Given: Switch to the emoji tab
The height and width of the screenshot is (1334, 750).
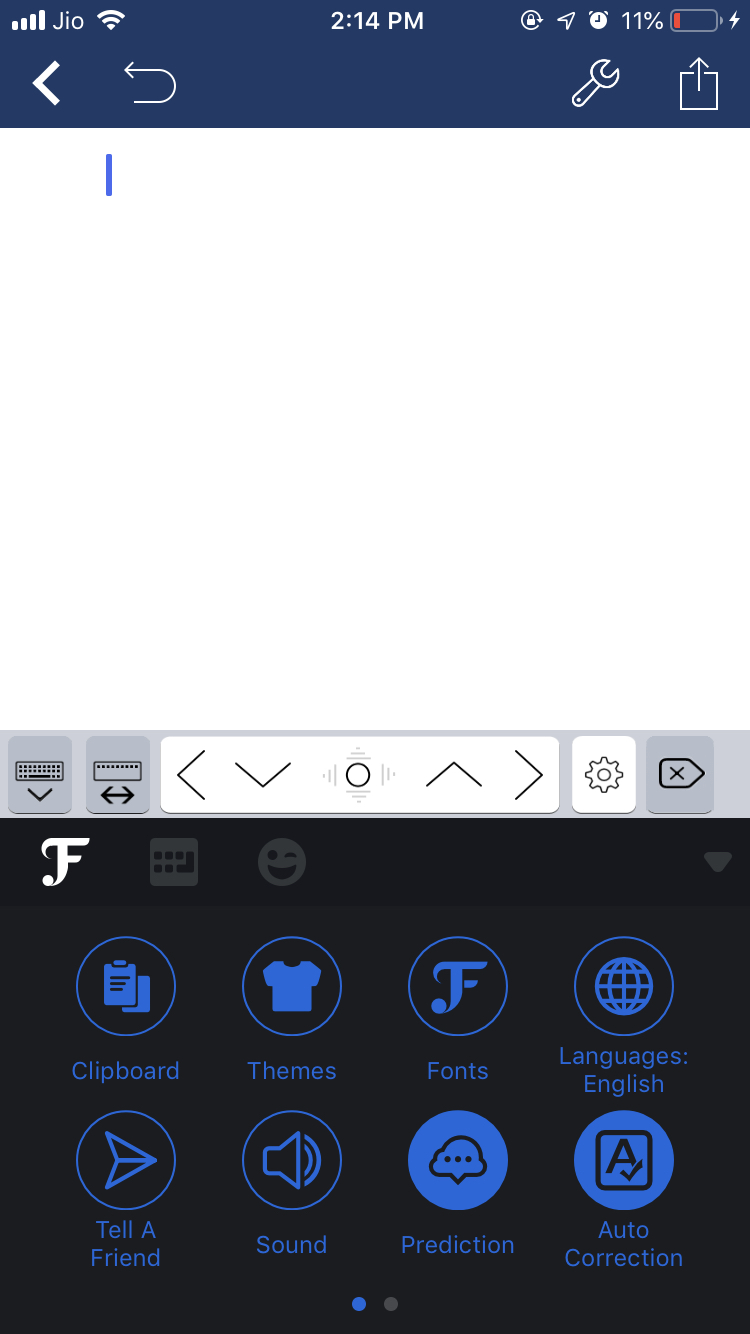Looking at the screenshot, I should (282, 861).
